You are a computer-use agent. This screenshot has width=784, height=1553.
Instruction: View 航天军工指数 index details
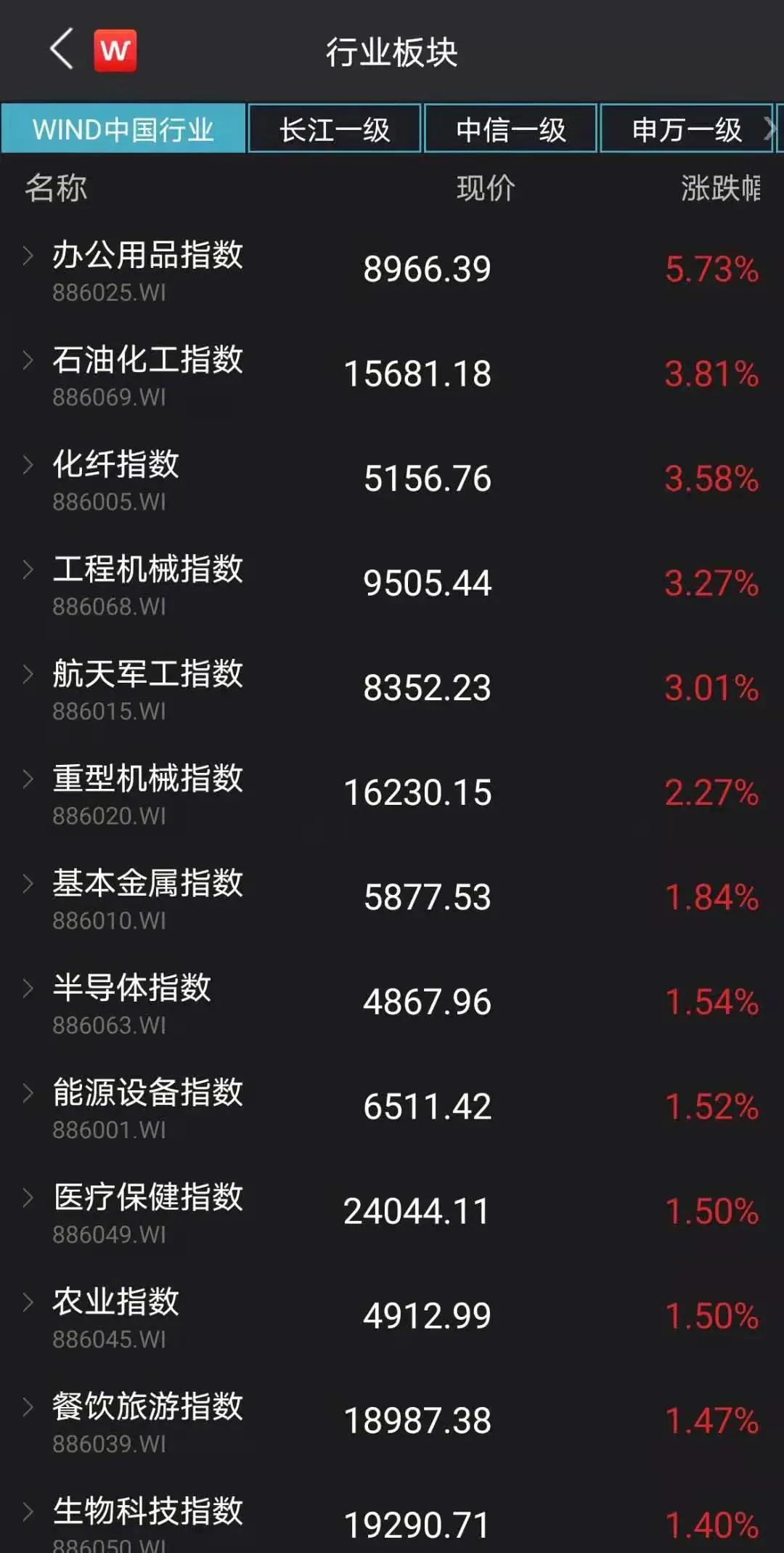coord(290,686)
